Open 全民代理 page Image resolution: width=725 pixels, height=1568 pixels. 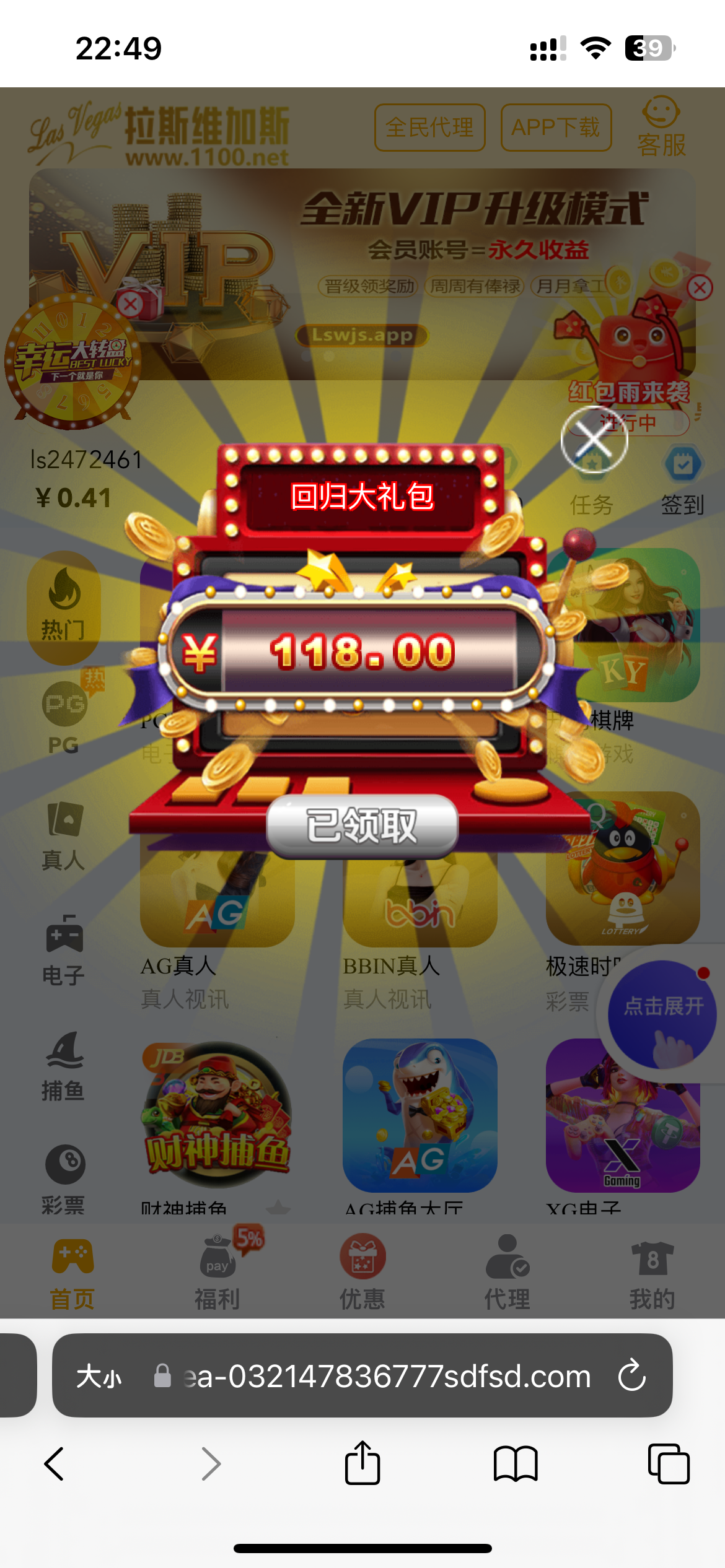click(x=429, y=128)
